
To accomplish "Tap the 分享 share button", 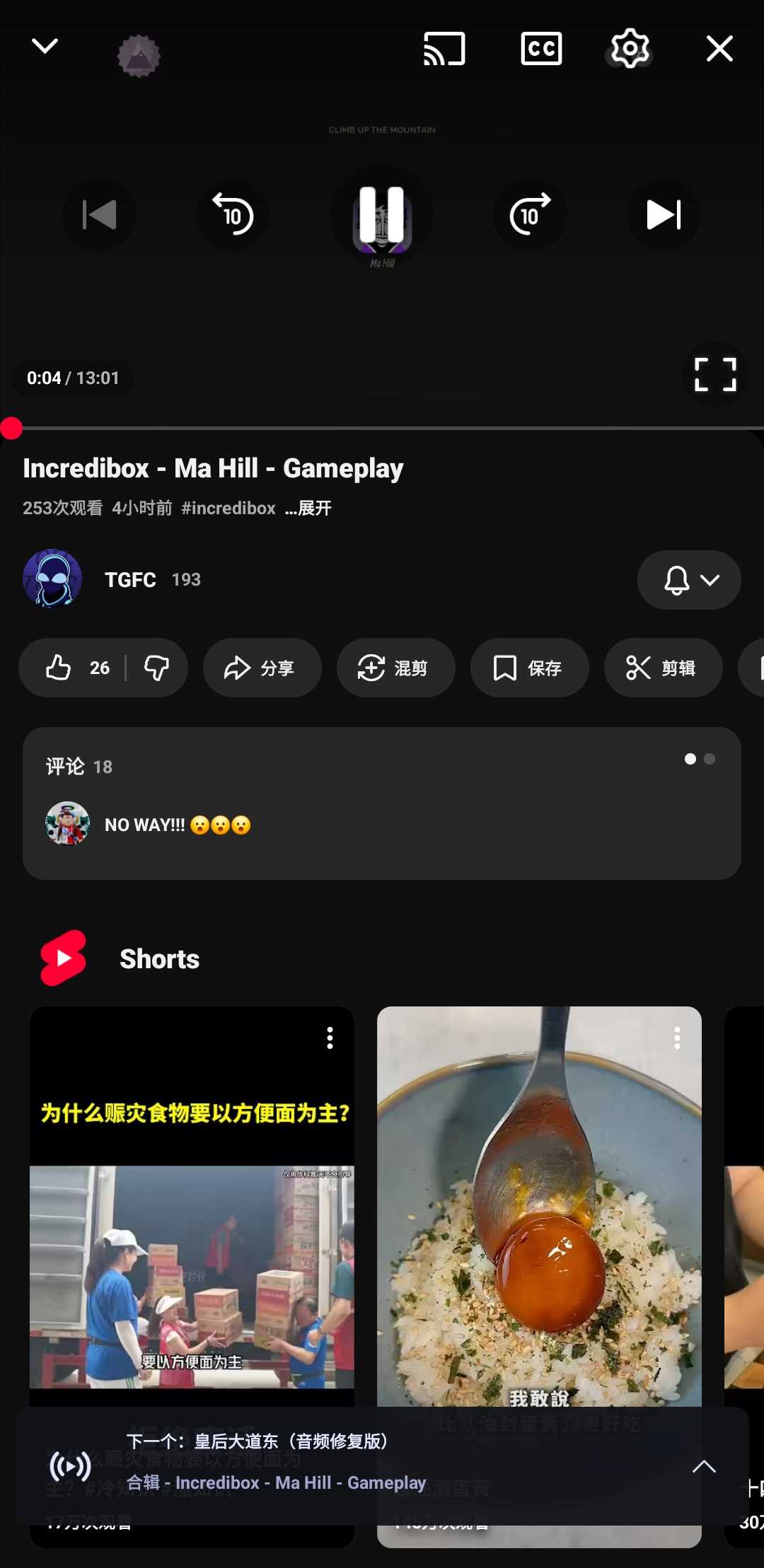I will point(262,668).
